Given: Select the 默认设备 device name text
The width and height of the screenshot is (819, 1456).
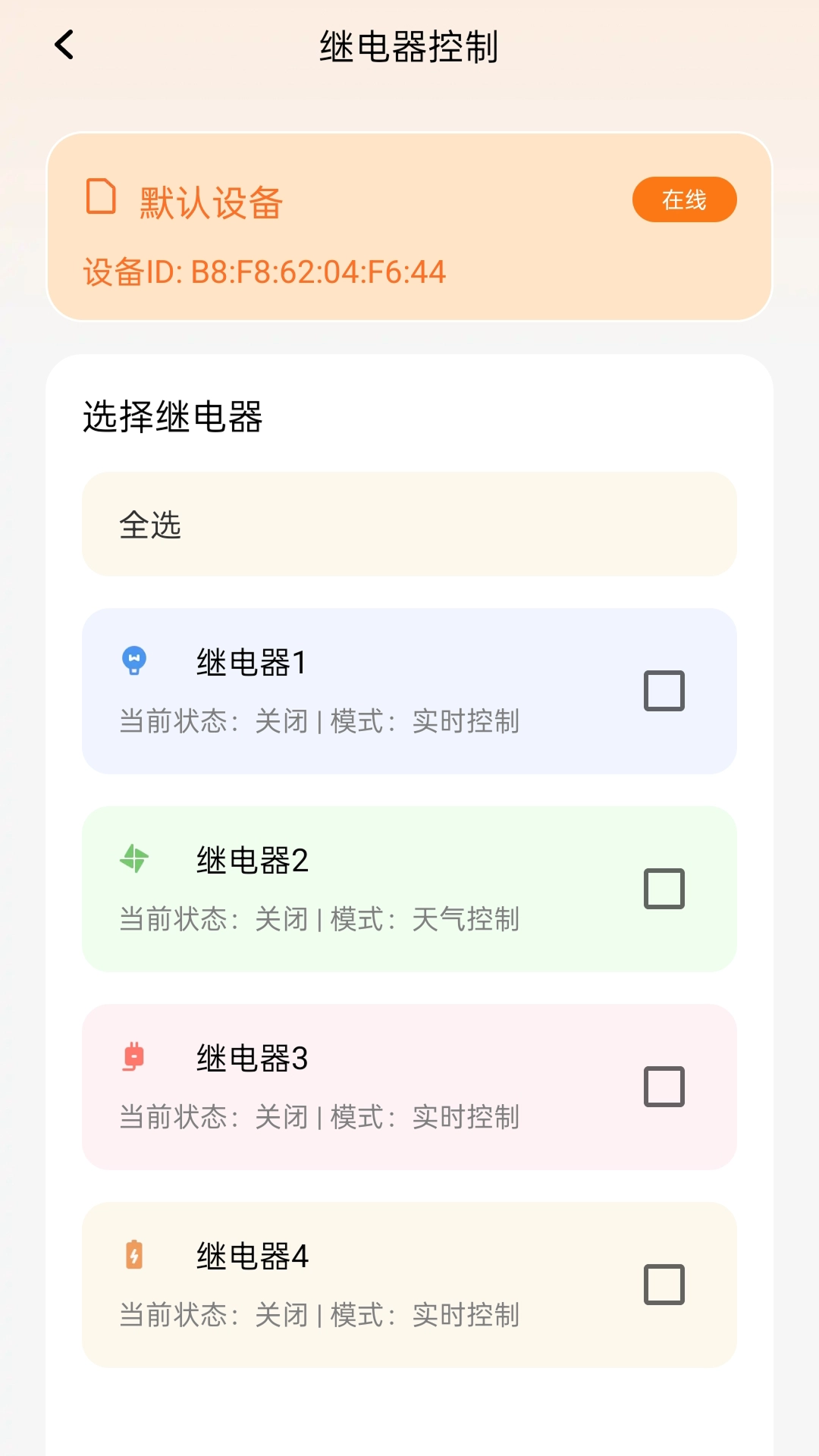Looking at the screenshot, I should click(209, 202).
